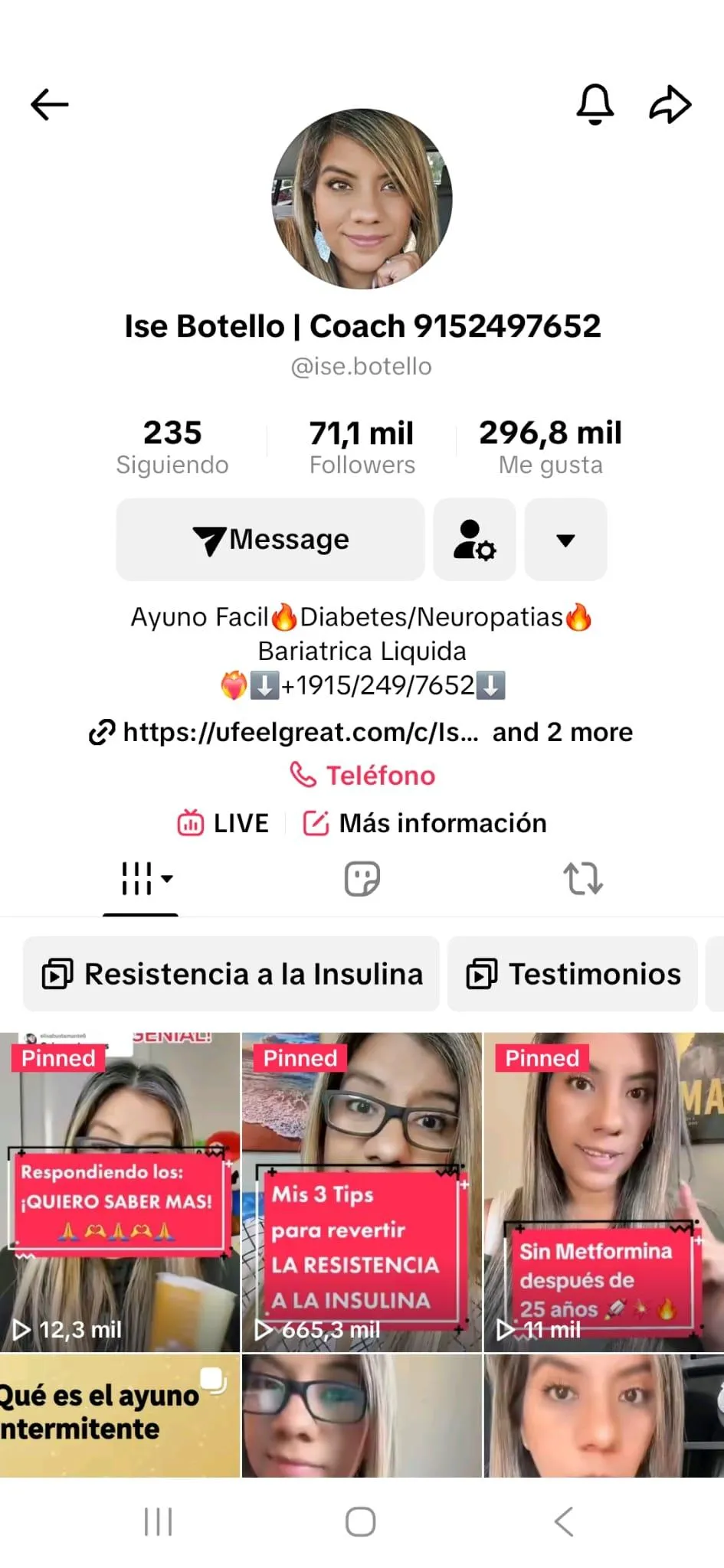
Task: Go back using the top arrow
Action: [50, 105]
